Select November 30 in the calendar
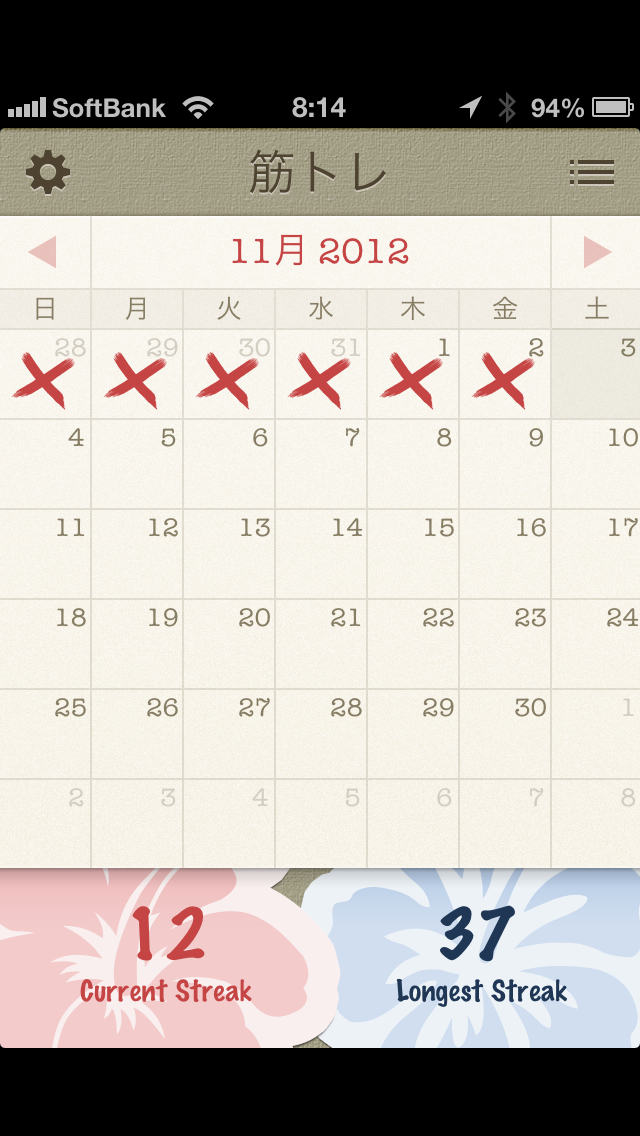640x1136 pixels. coord(504,733)
